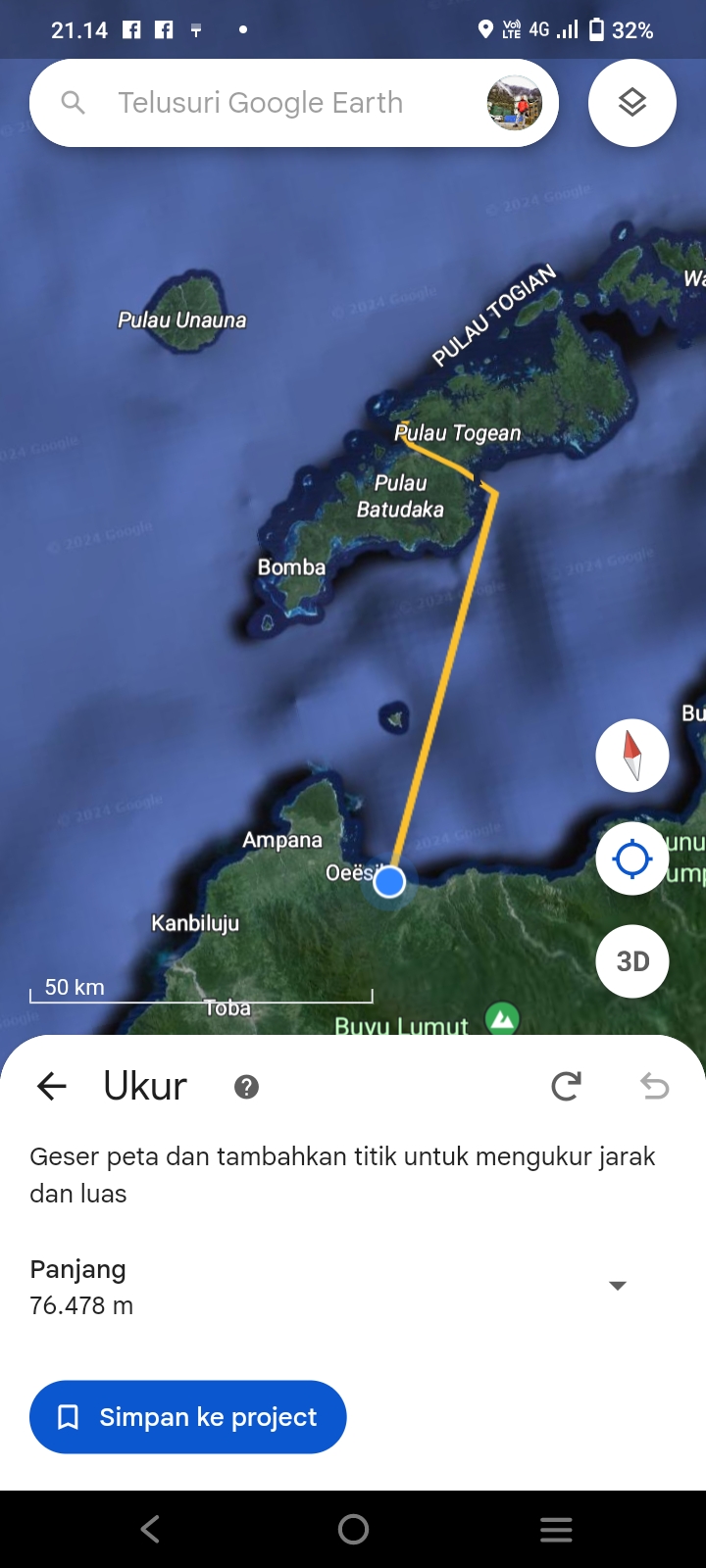Open the Telusuri Google Earth search field
Viewport: 706px width, 1568px height.
(260, 103)
